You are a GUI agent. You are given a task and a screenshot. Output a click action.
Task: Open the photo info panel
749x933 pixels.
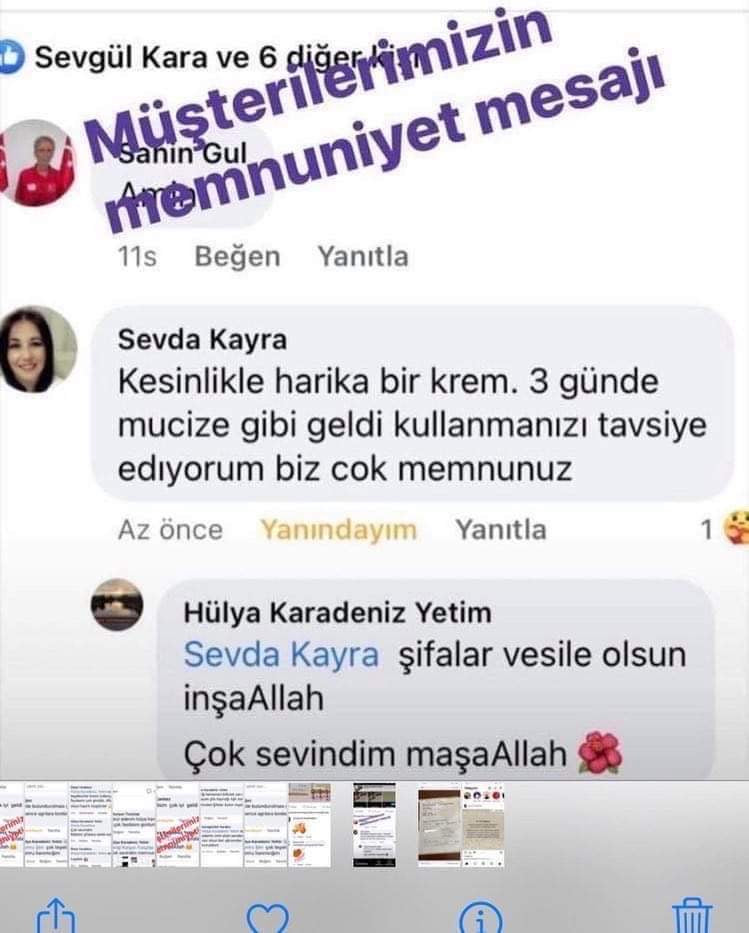click(483, 917)
